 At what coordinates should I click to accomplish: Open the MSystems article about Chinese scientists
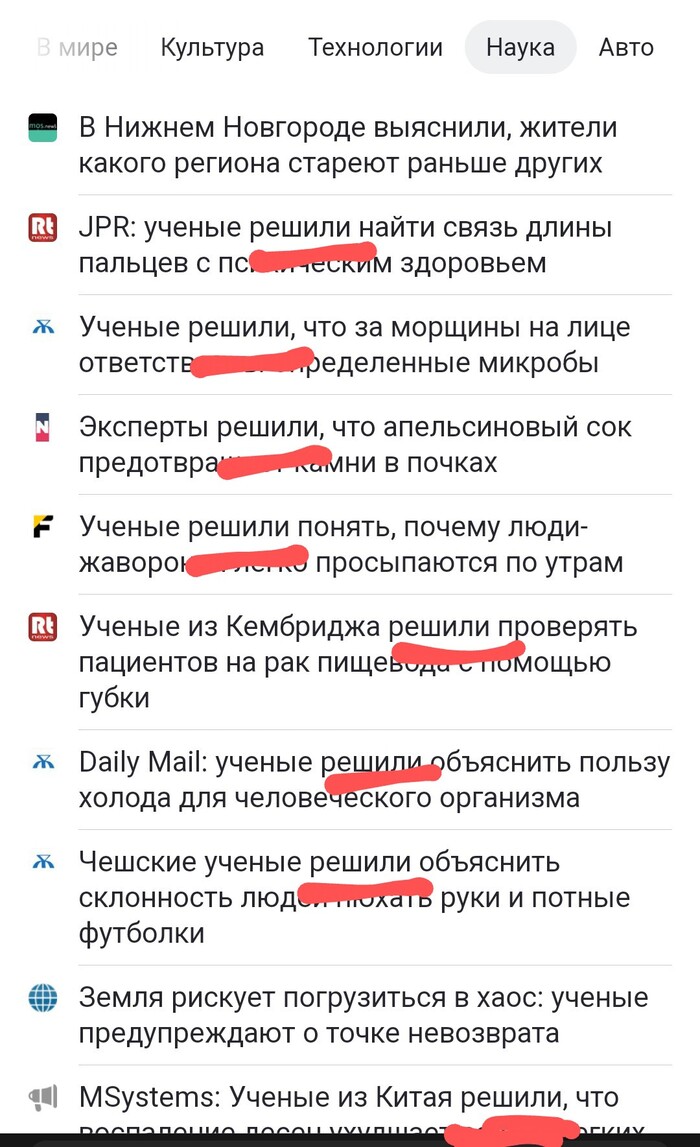tap(350, 1100)
